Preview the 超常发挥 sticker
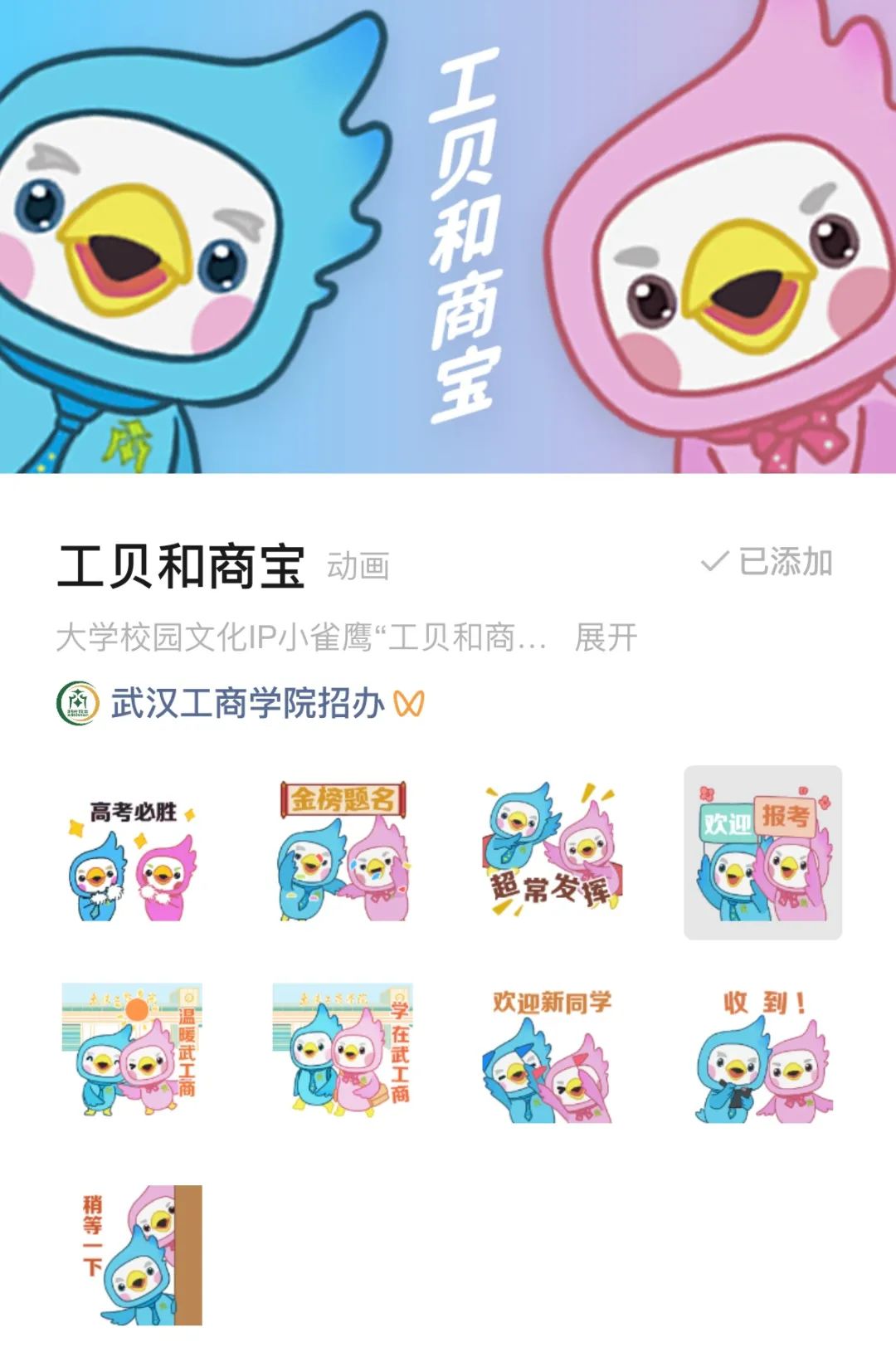The image size is (896, 1357). coord(553,852)
